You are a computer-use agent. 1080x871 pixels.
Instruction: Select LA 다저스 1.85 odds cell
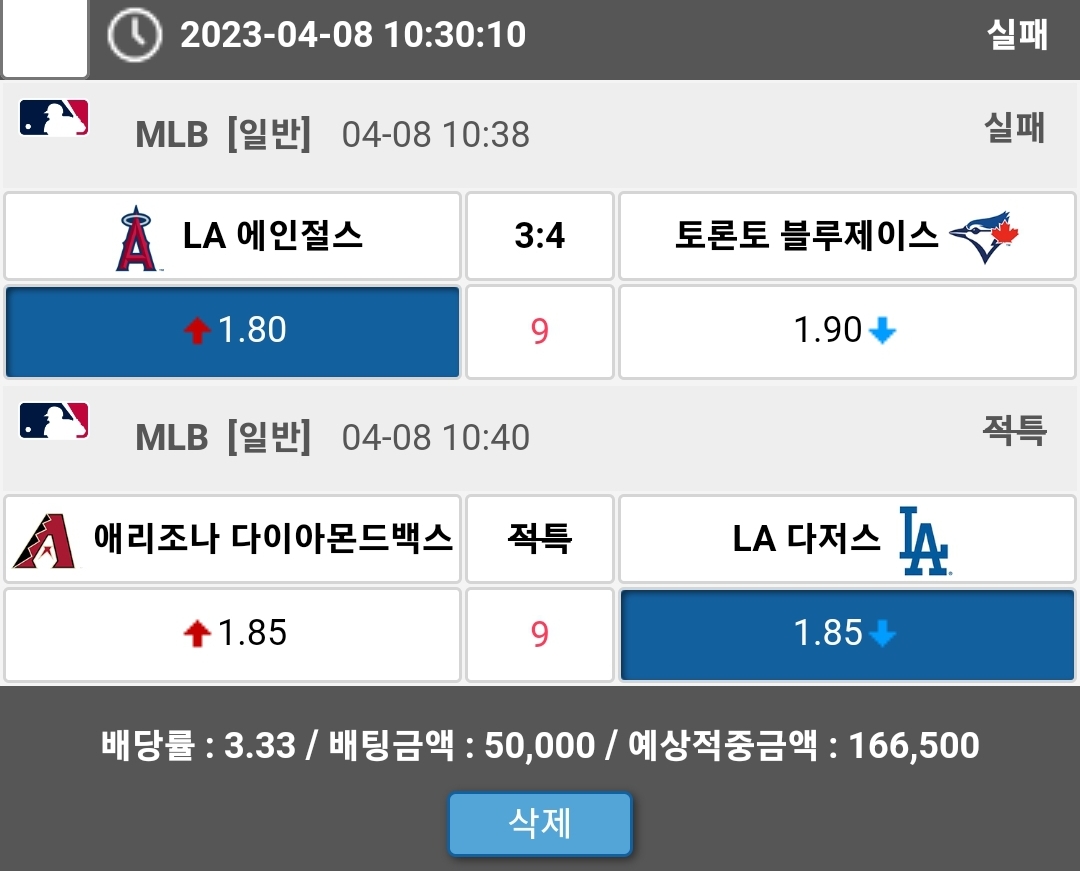coord(846,634)
